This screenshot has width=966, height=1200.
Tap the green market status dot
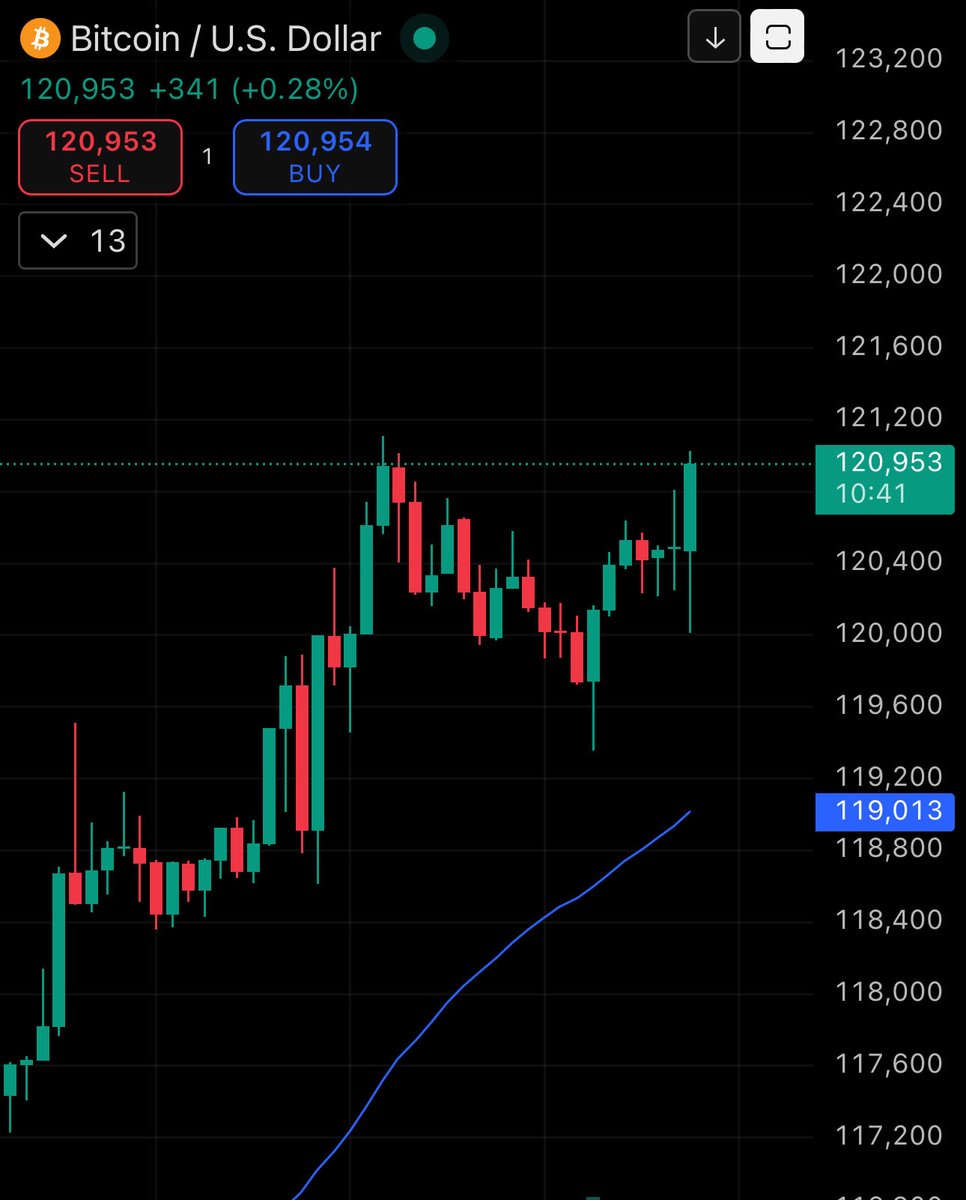(424, 39)
